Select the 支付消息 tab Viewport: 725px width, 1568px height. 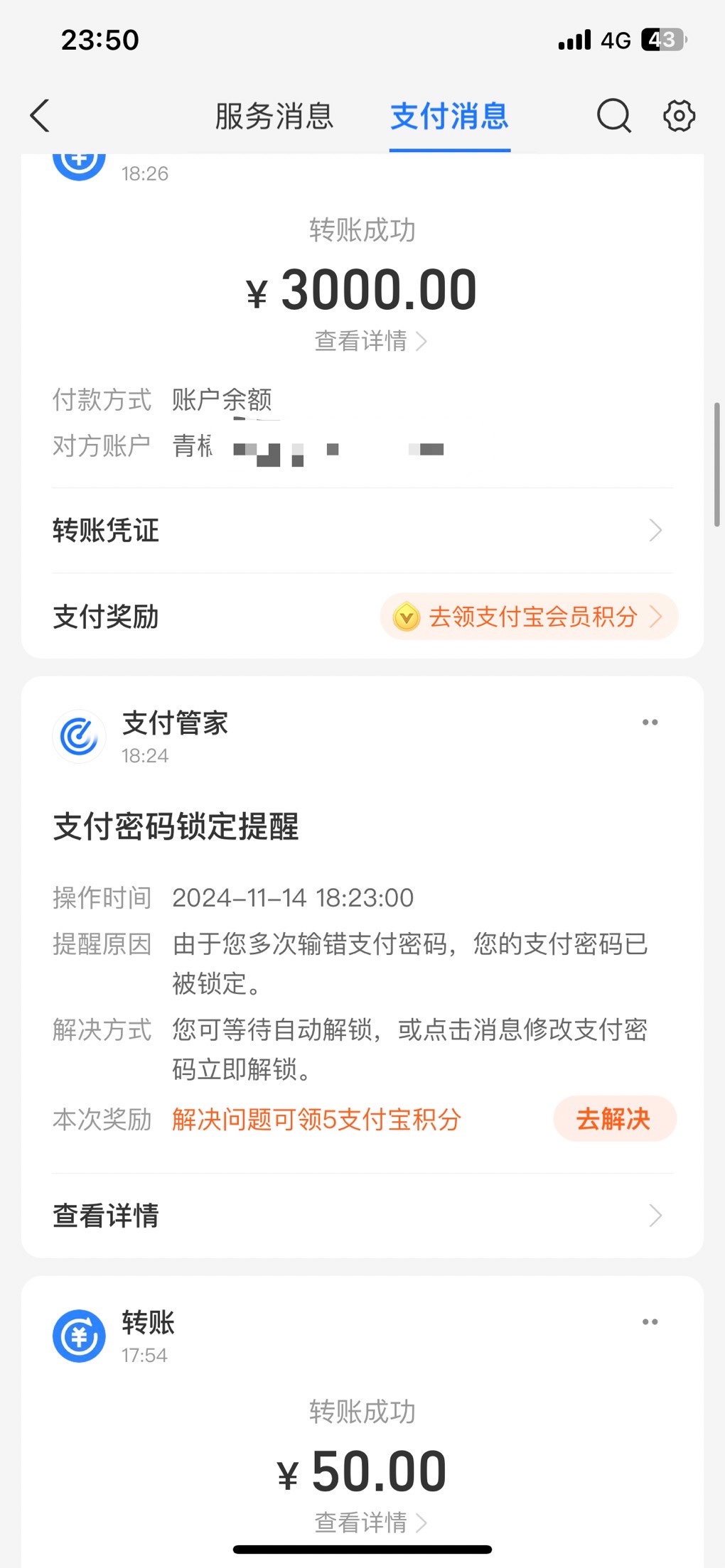coord(449,117)
